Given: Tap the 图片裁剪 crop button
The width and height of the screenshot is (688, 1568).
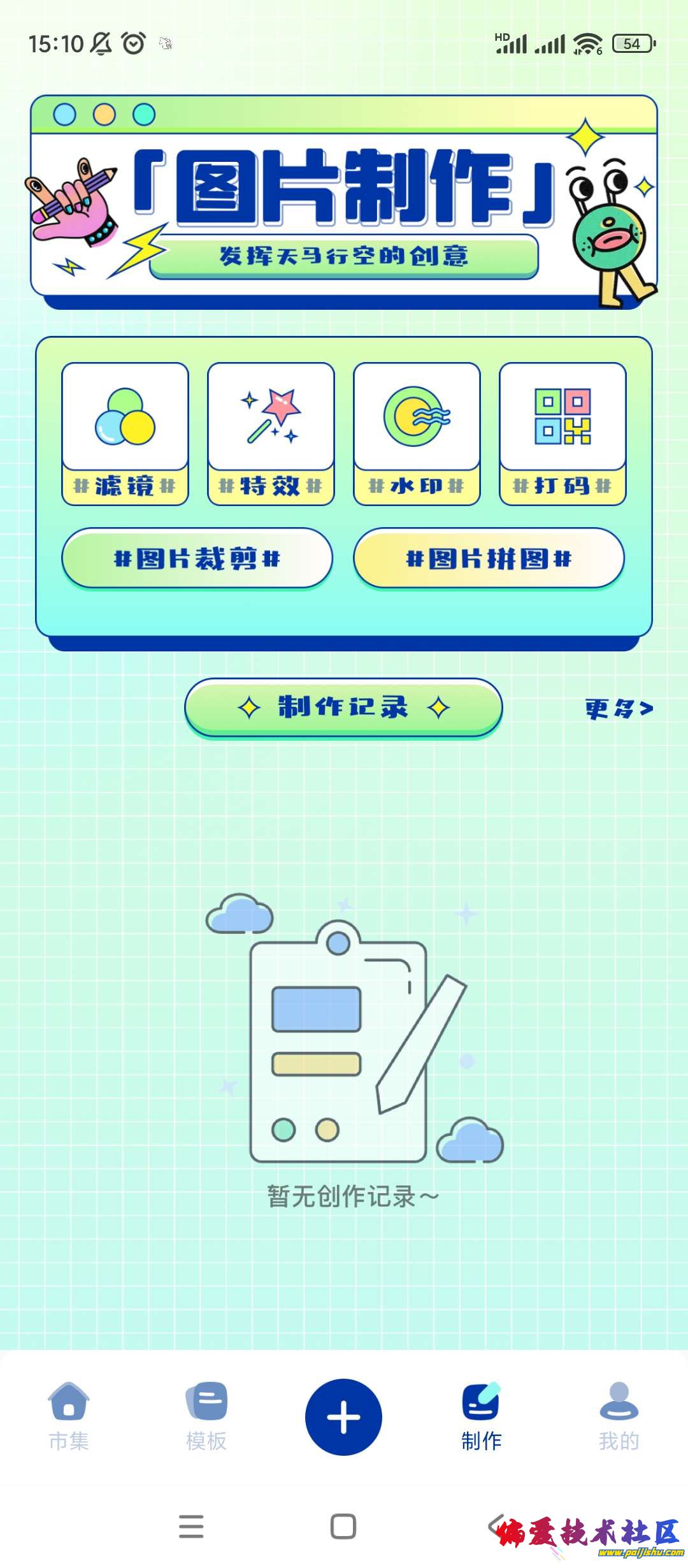Looking at the screenshot, I should pos(197,558).
